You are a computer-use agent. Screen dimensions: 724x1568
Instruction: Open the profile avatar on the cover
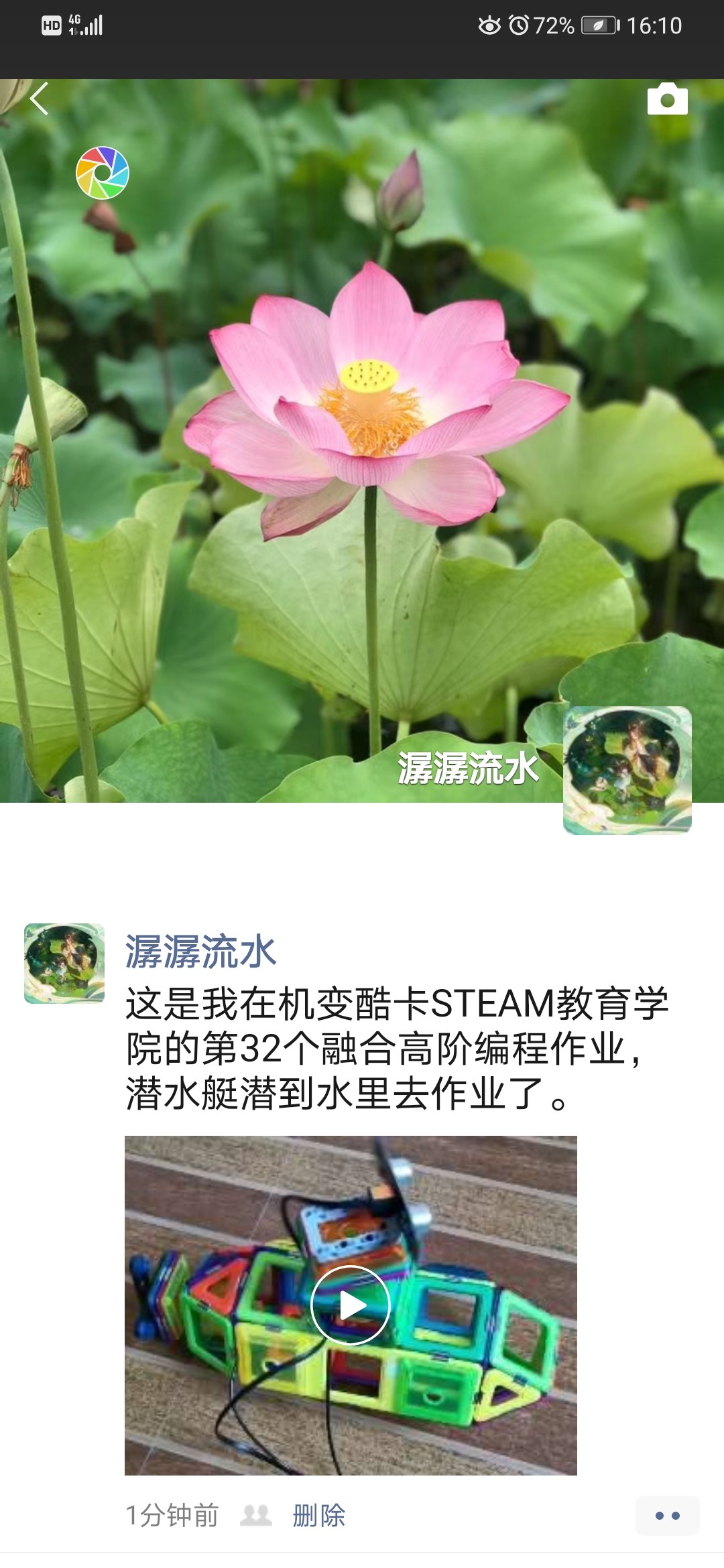pos(627,770)
